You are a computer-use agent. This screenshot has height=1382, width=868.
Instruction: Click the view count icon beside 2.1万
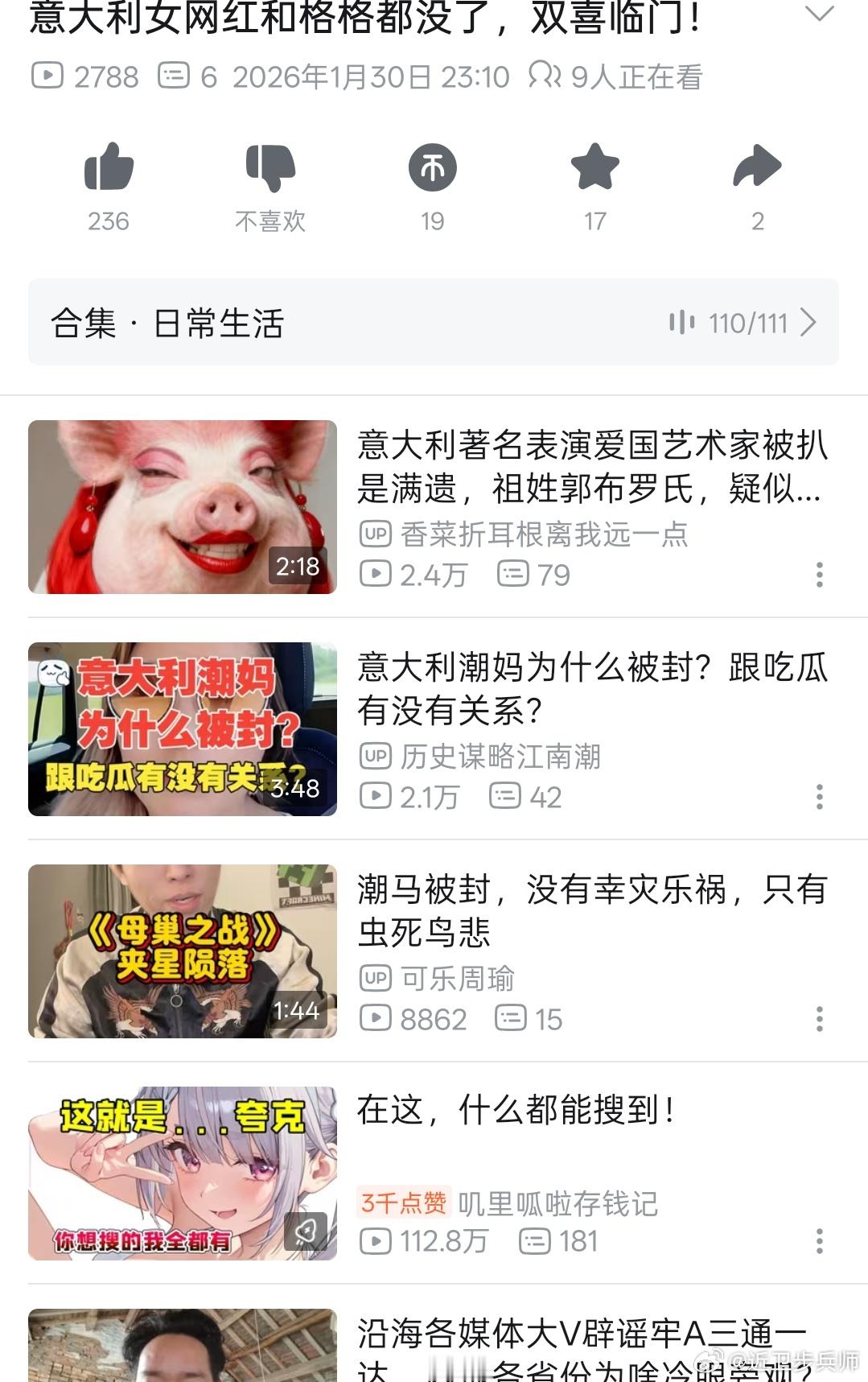(375, 798)
